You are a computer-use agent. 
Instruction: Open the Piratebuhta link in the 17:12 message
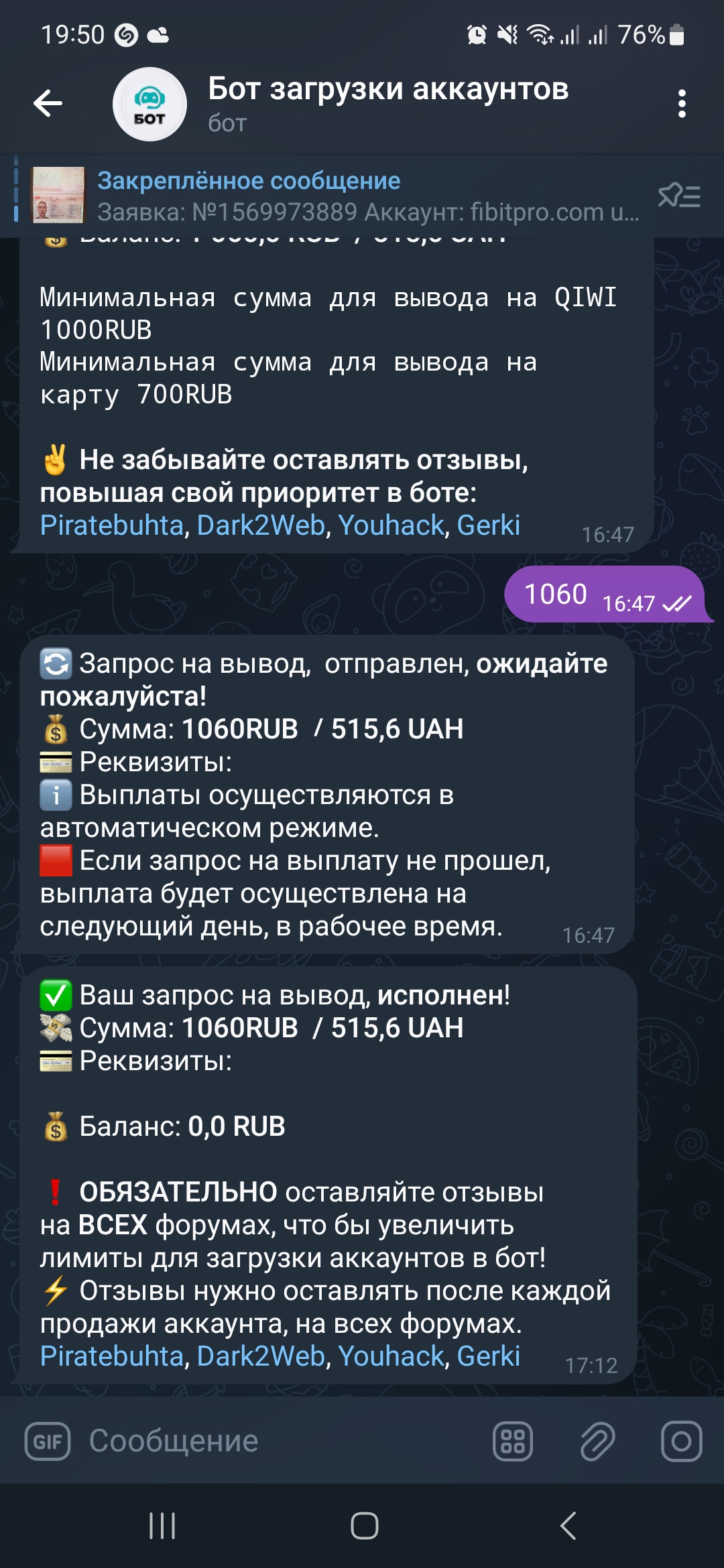tap(112, 1356)
